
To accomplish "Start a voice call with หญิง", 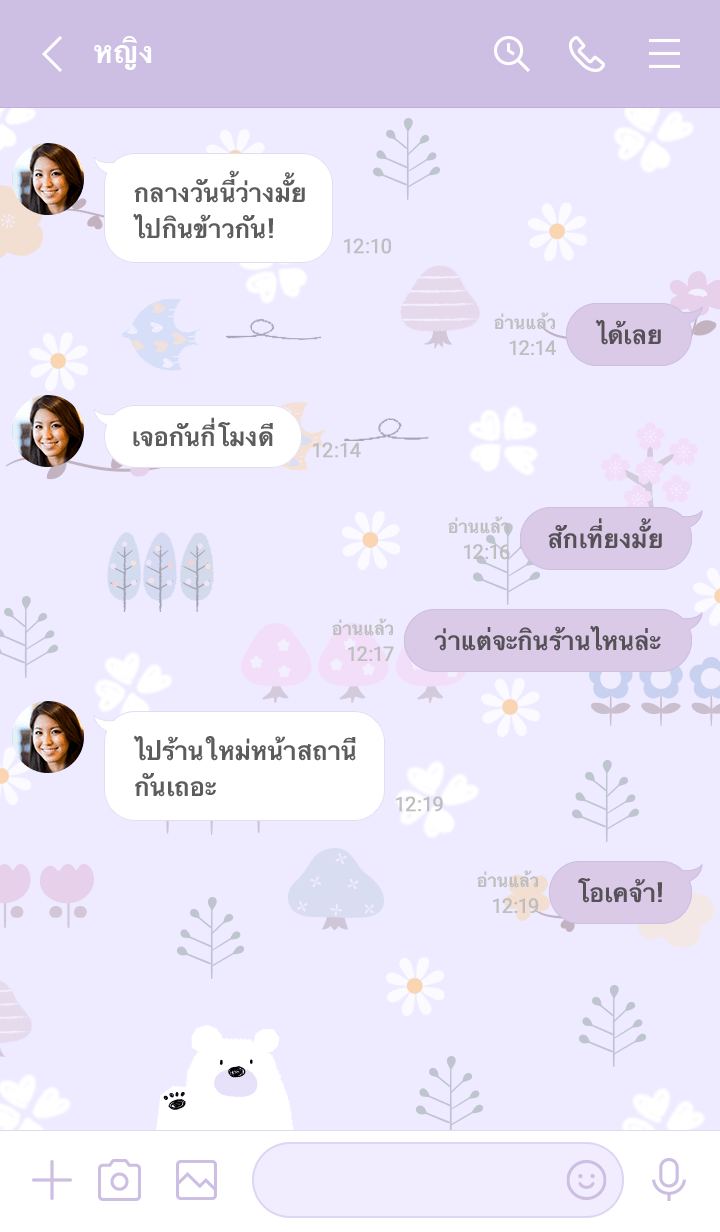I will pos(587,54).
